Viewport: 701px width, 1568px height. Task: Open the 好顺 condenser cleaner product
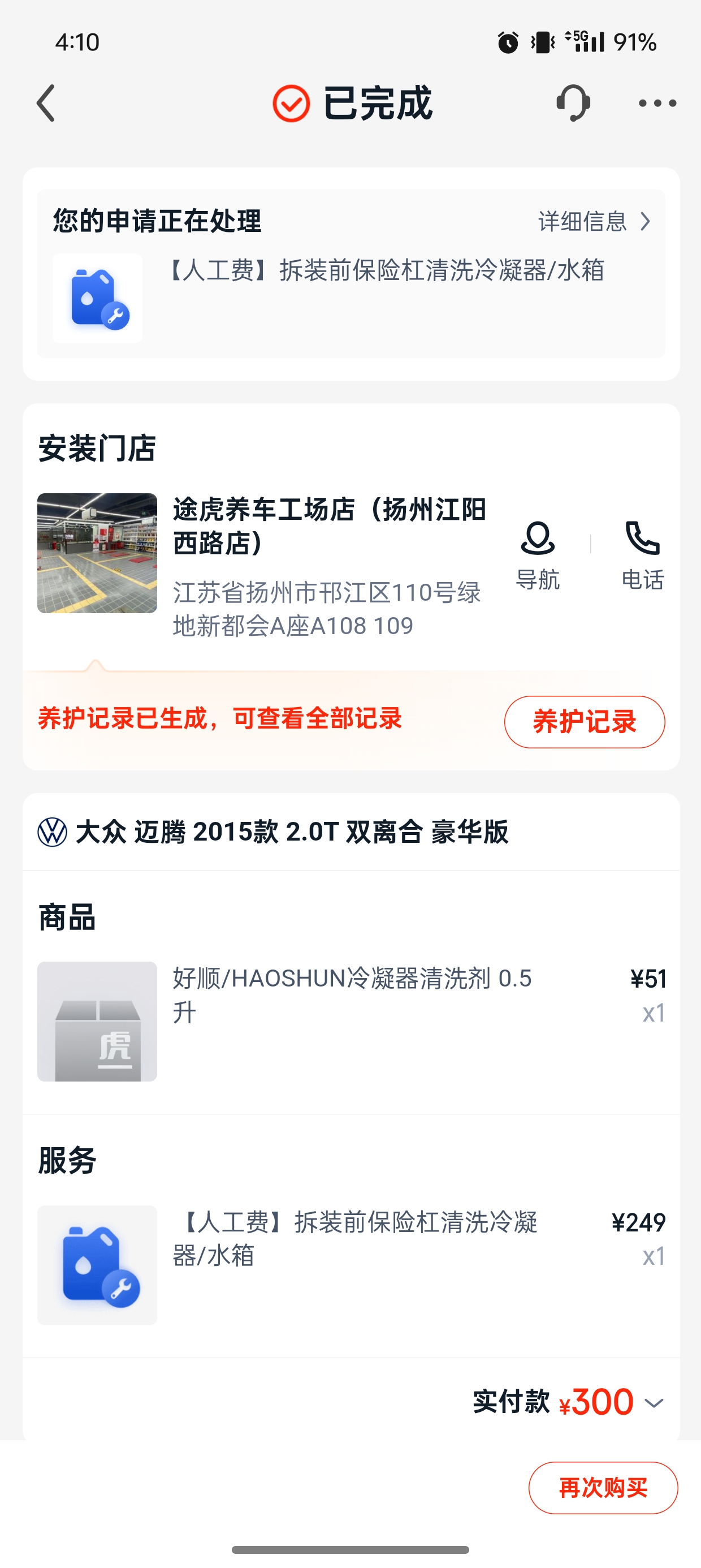(352, 994)
